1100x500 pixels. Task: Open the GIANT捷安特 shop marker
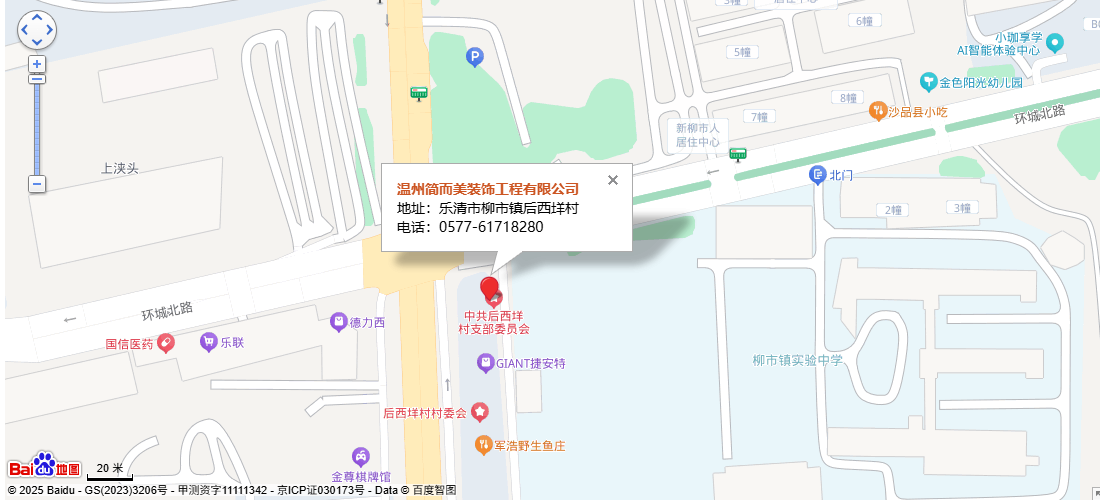click(x=485, y=363)
